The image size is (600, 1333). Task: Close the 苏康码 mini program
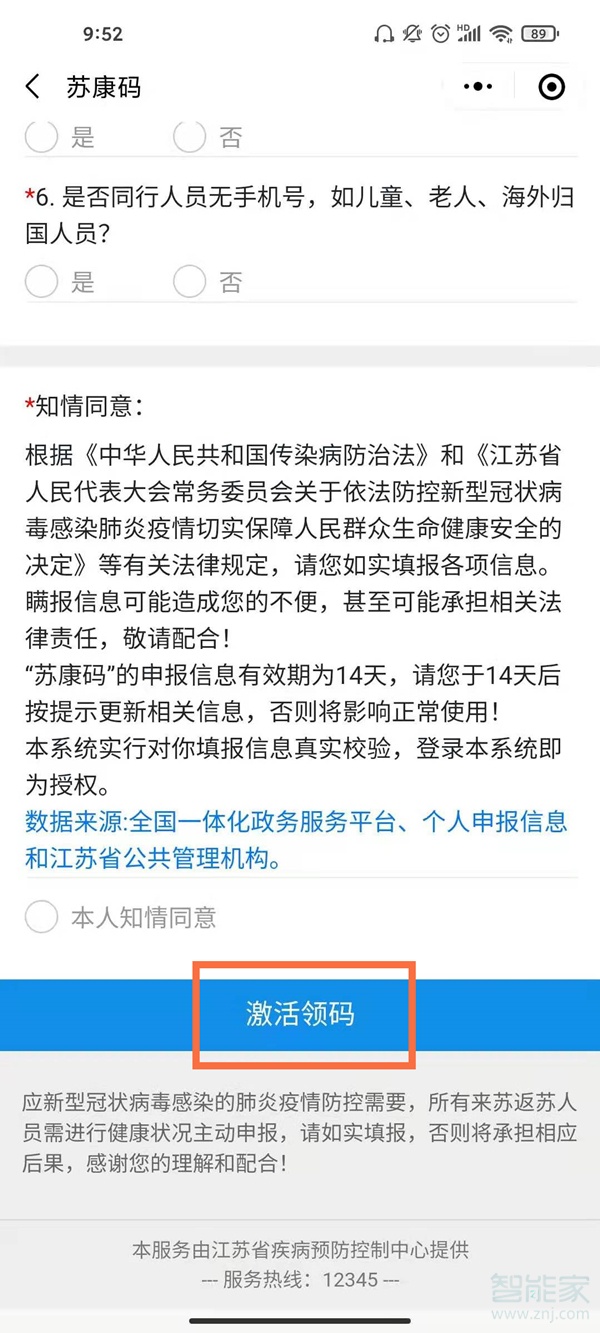click(x=551, y=87)
